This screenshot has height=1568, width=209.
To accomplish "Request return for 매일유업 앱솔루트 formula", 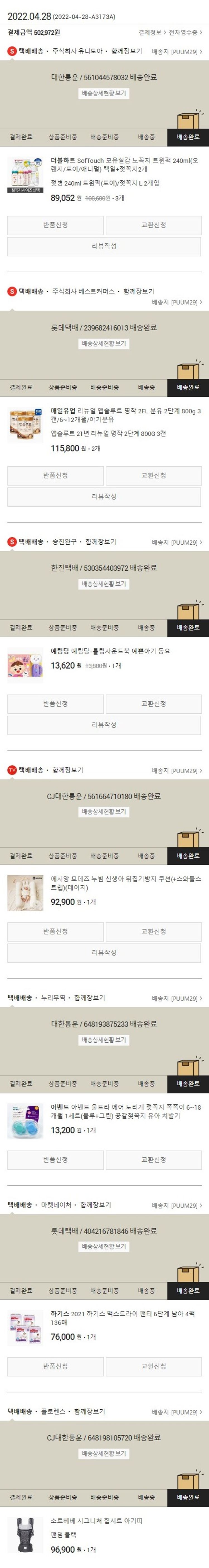I will tap(55, 475).
